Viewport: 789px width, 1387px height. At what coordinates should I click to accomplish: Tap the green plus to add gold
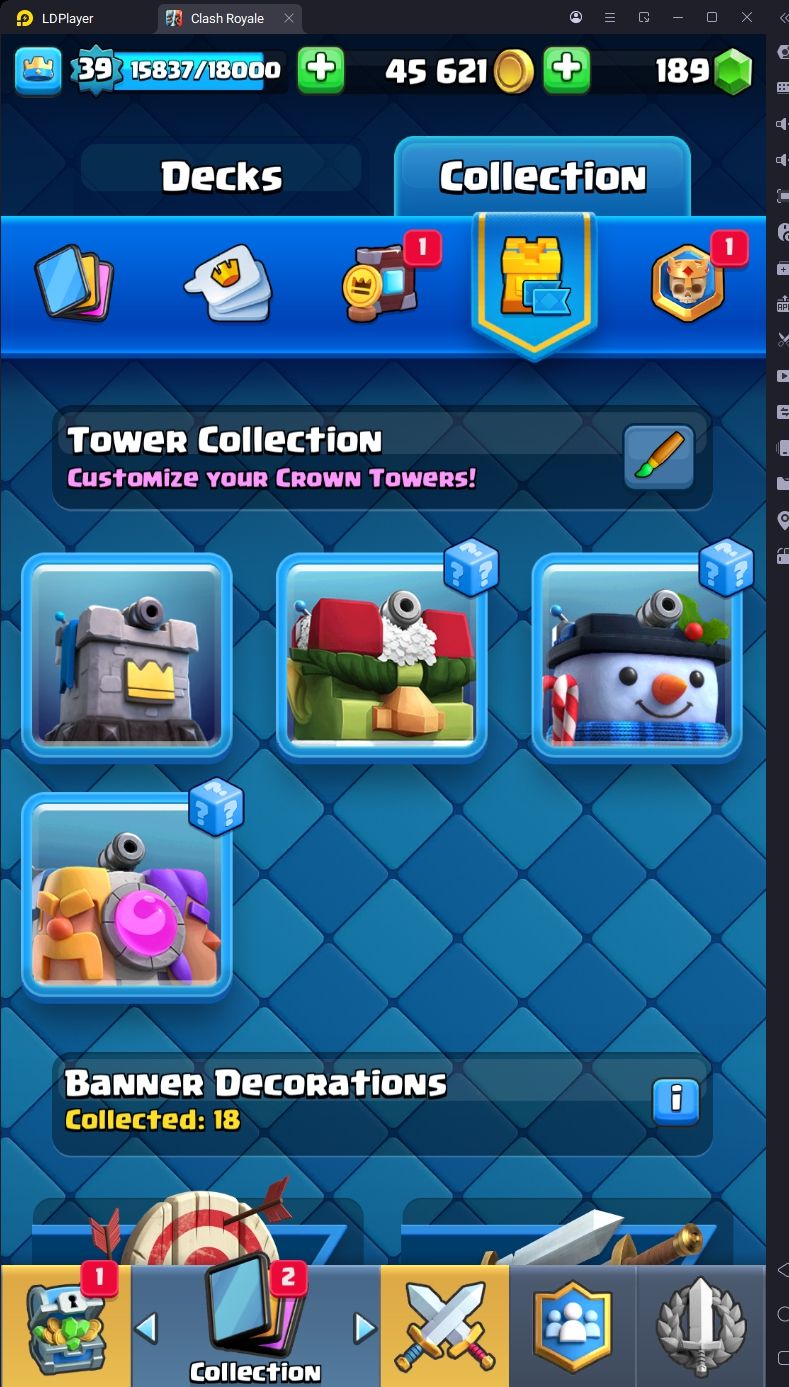(x=566, y=70)
